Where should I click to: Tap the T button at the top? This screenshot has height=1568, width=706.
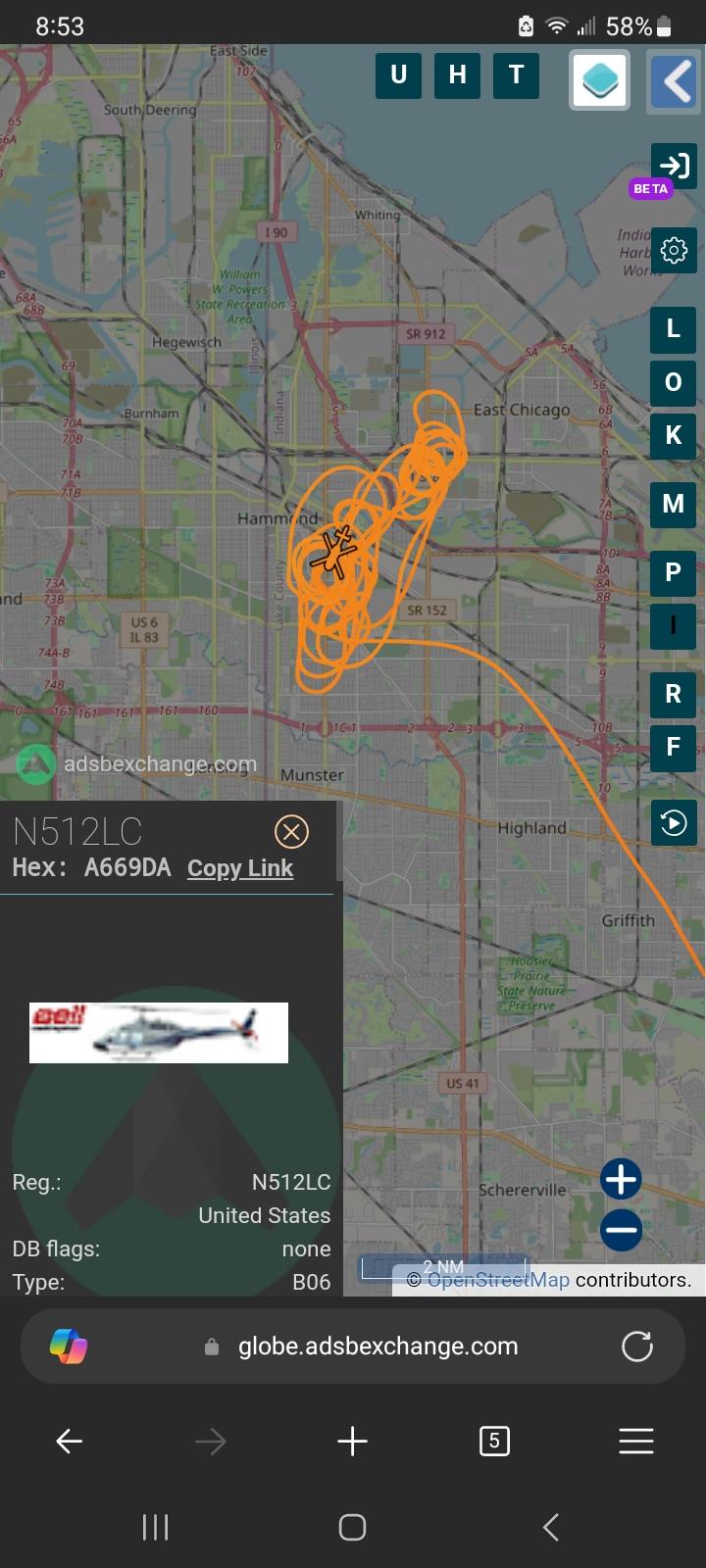[516, 75]
